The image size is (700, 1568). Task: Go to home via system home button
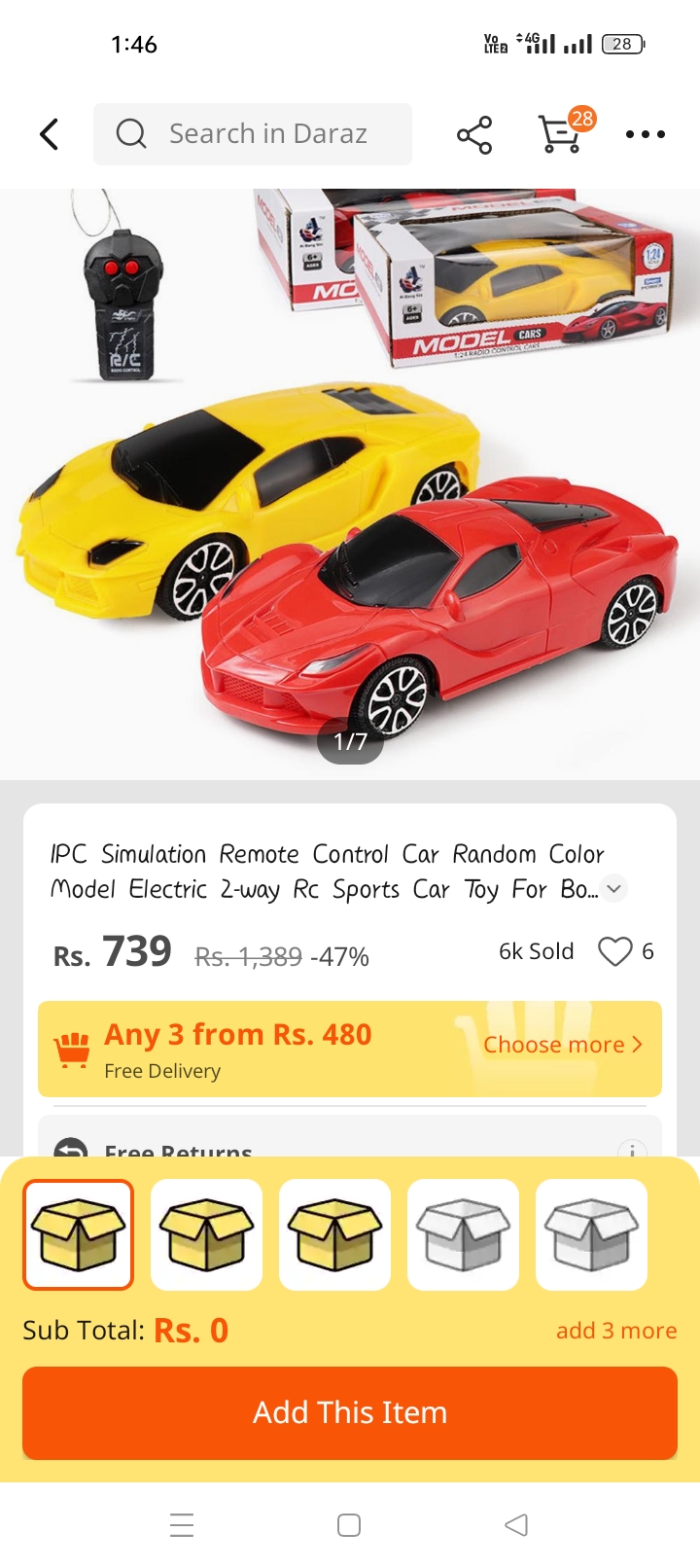click(x=349, y=1524)
